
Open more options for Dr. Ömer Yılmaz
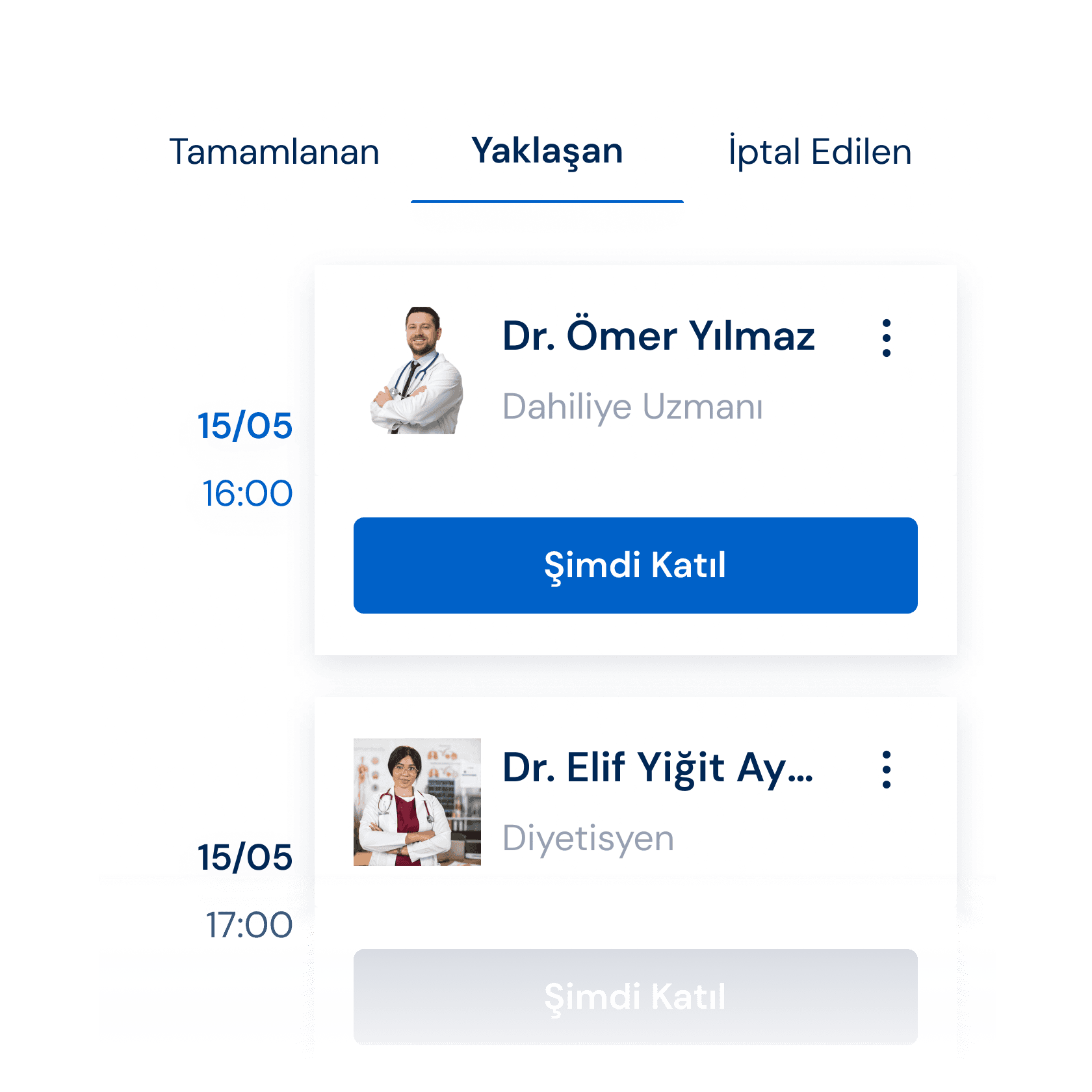(886, 338)
